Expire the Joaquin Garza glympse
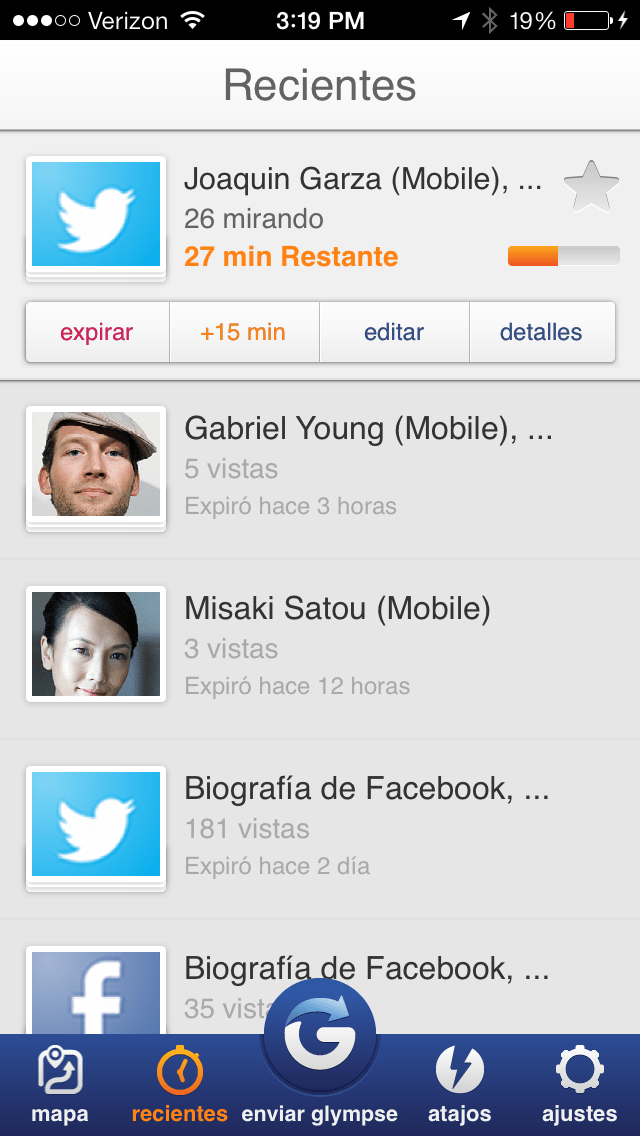Screen dimensions: 640x1136 97,333
